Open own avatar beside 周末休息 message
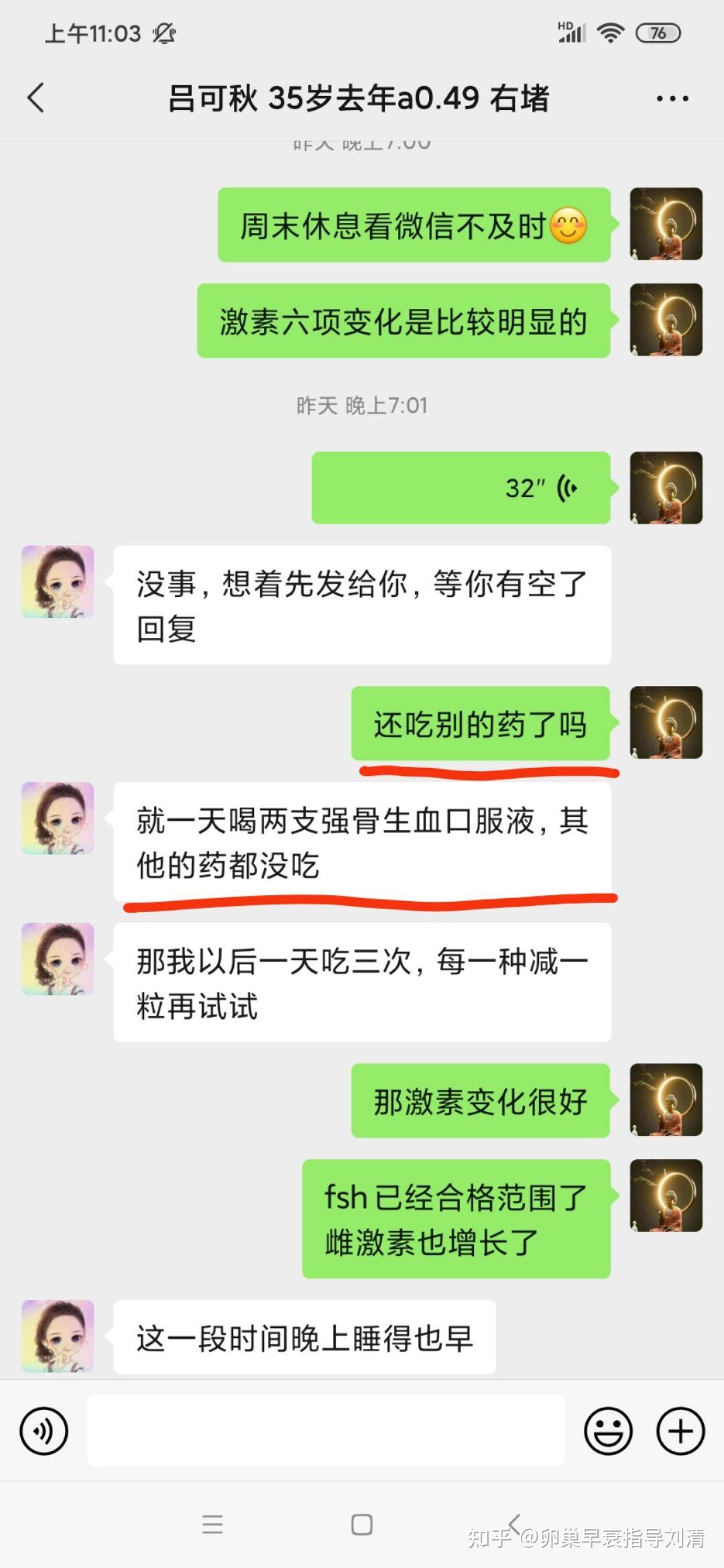 click(666, 224)
